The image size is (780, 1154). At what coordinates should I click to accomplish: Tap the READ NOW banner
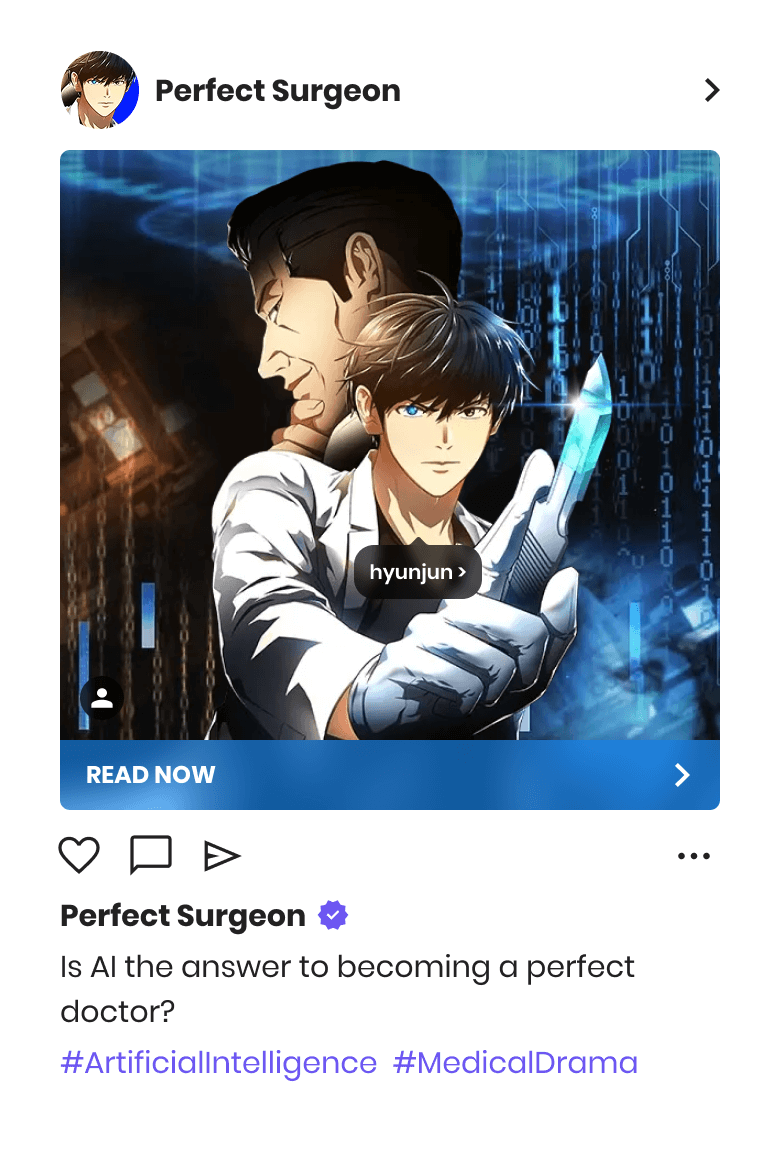(x=389, y=775)
